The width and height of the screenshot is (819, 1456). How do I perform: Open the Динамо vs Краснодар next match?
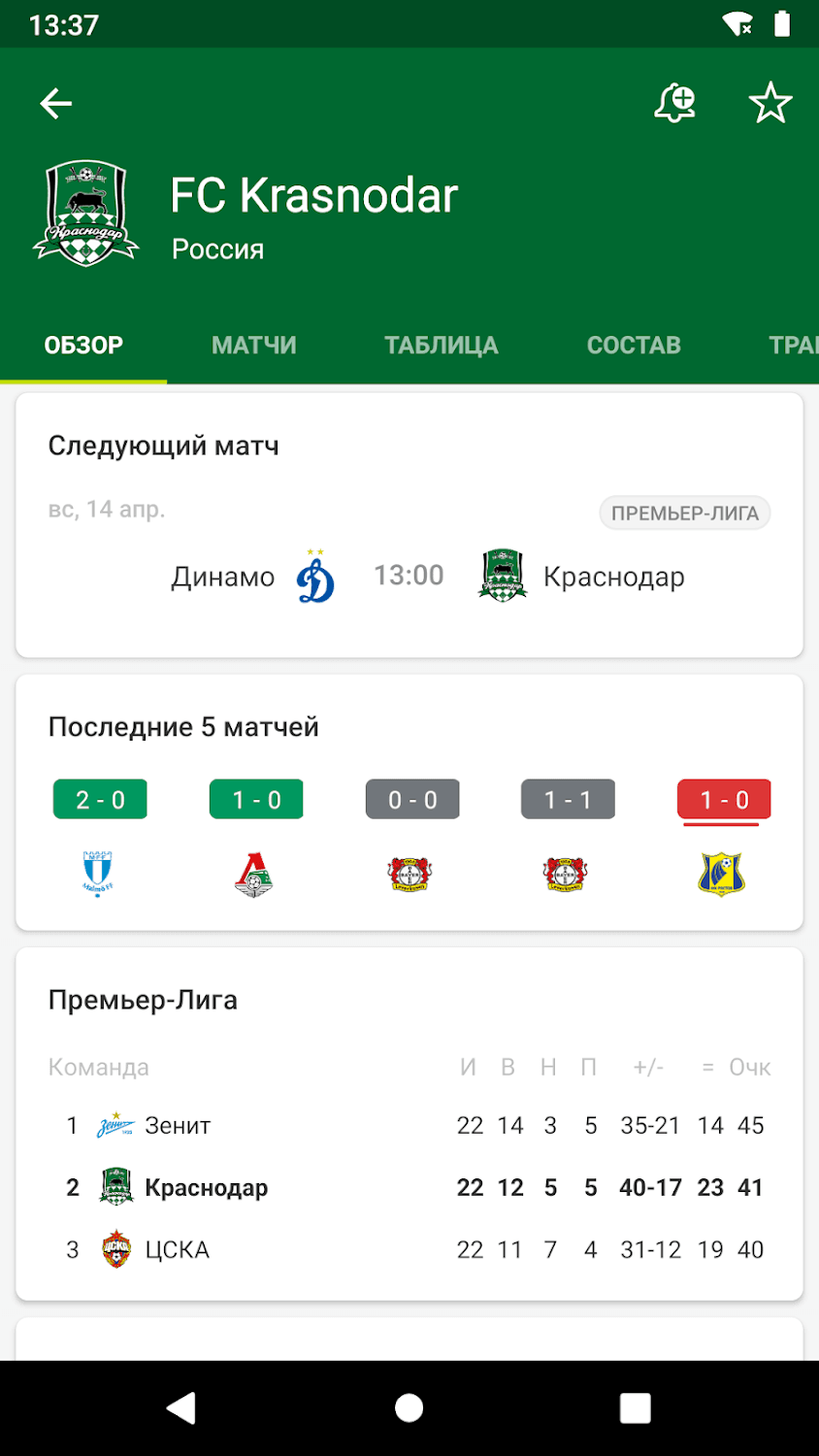coord(409,577)
